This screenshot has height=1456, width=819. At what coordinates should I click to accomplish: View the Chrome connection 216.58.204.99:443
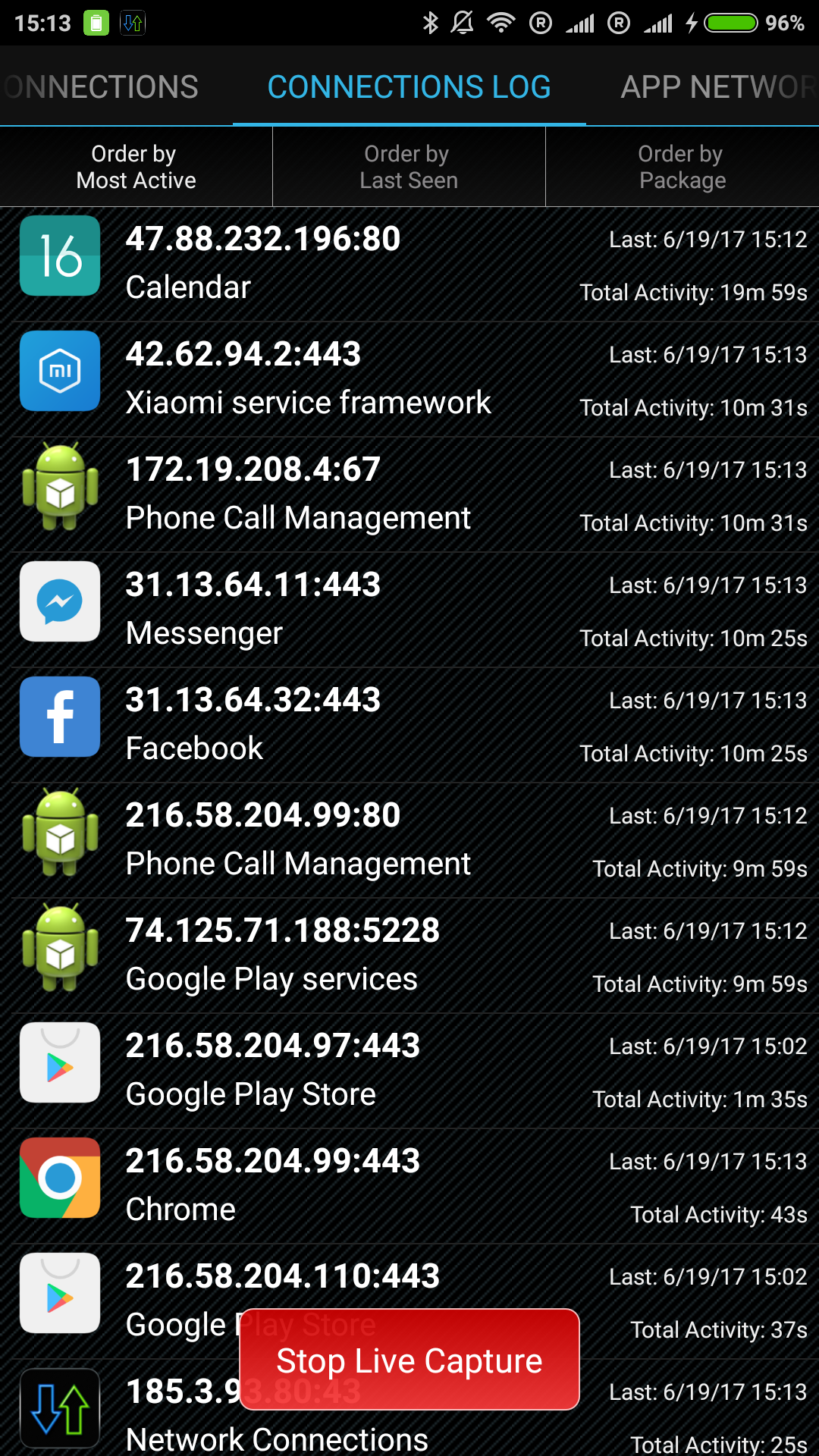pos(409,1186)
